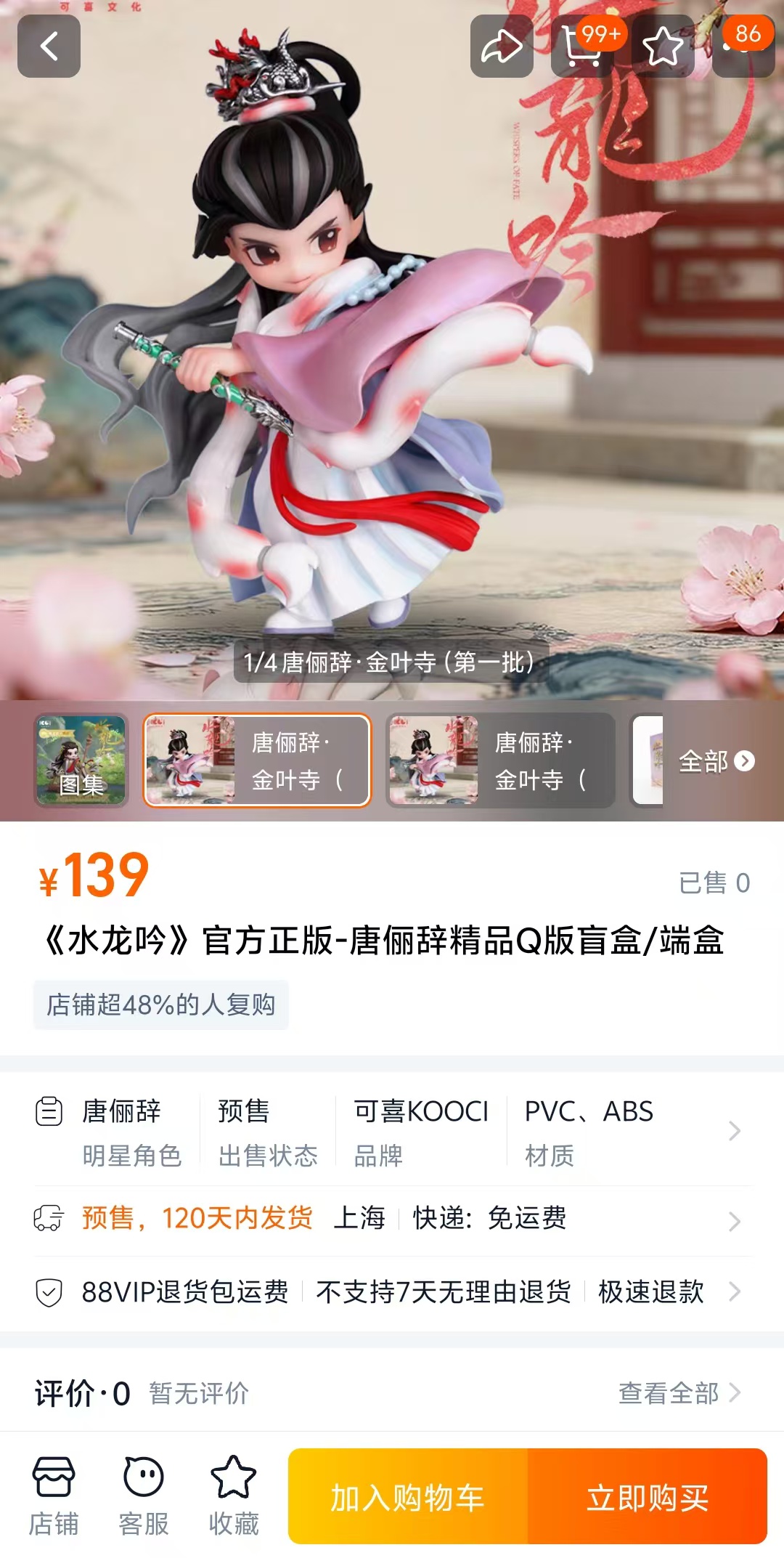Add this item to 收藏 favorites
The height and width of the screenshot is (1558, 784).
coord(234,1496)
